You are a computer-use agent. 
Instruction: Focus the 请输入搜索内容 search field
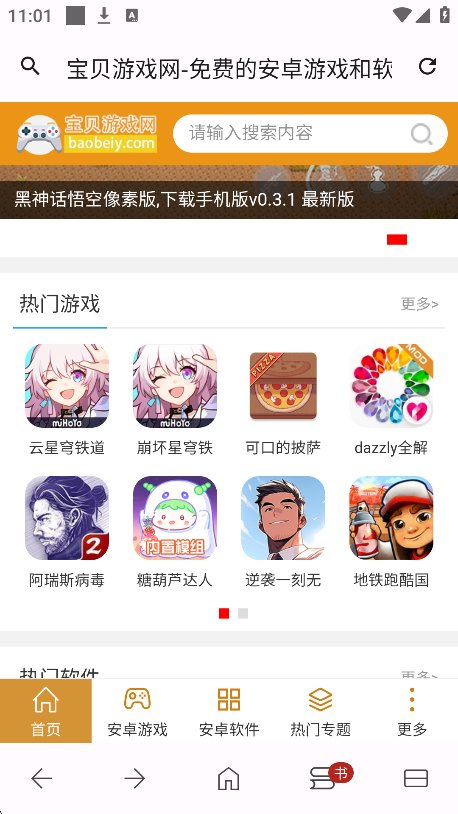click(310, 133)
